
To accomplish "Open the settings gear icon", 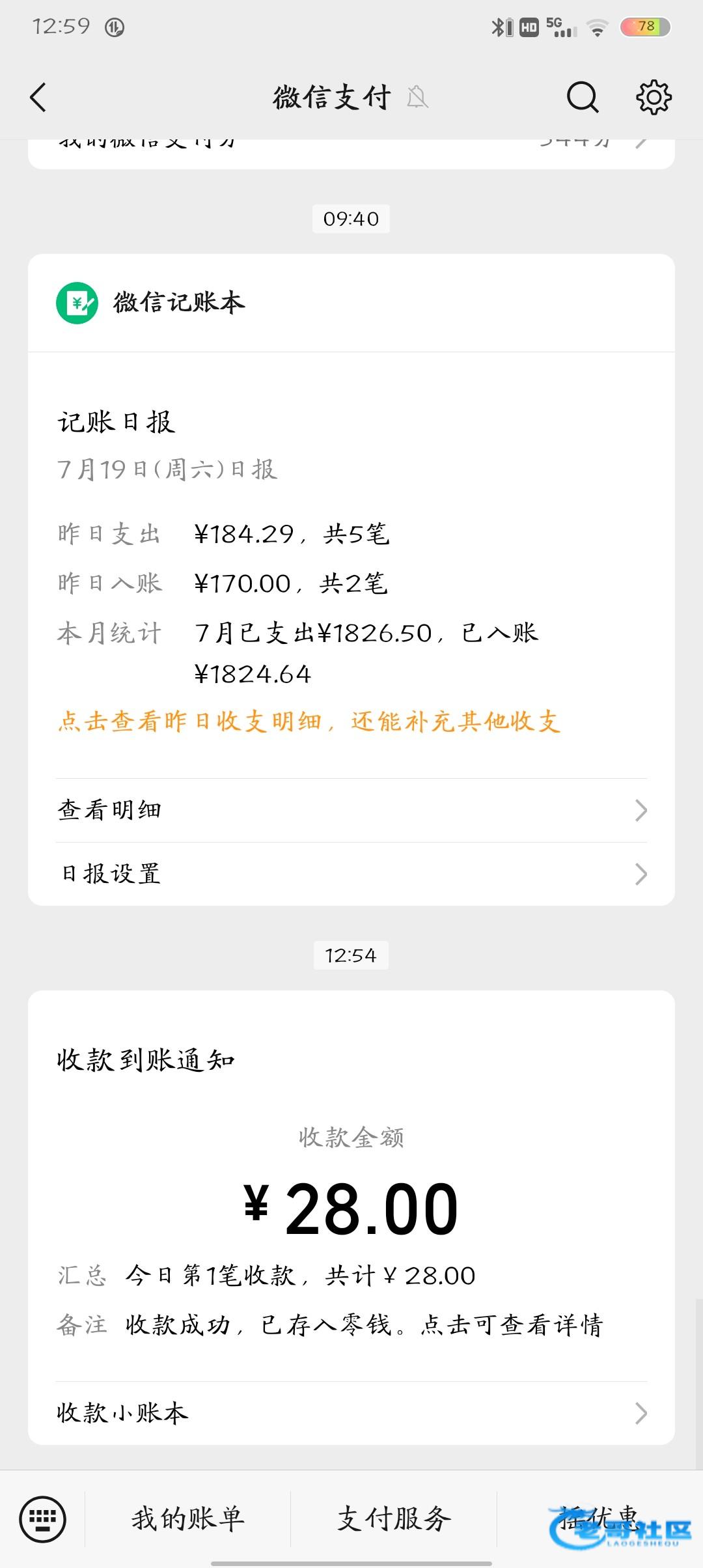I will (x=654, y=98).
